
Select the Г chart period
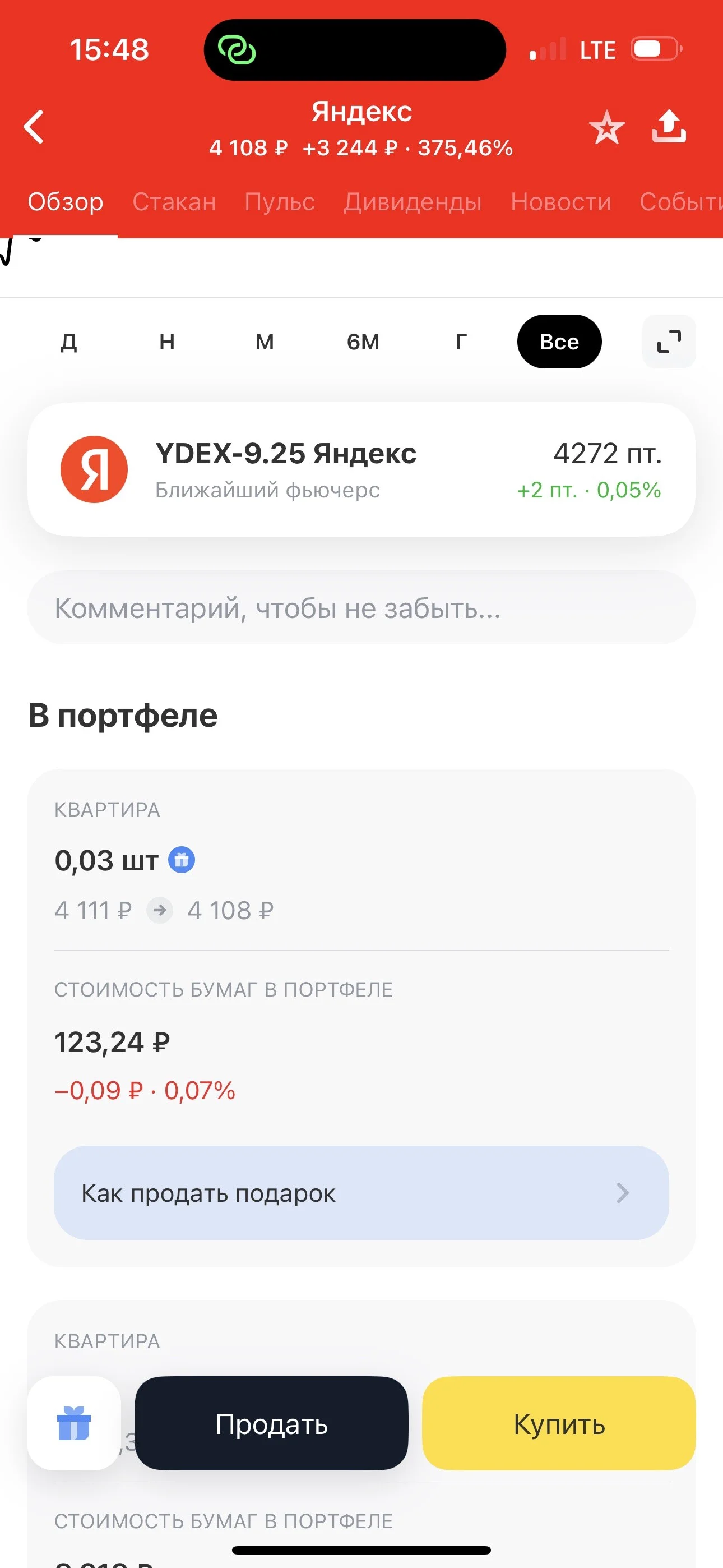click(x=461, y=342)
